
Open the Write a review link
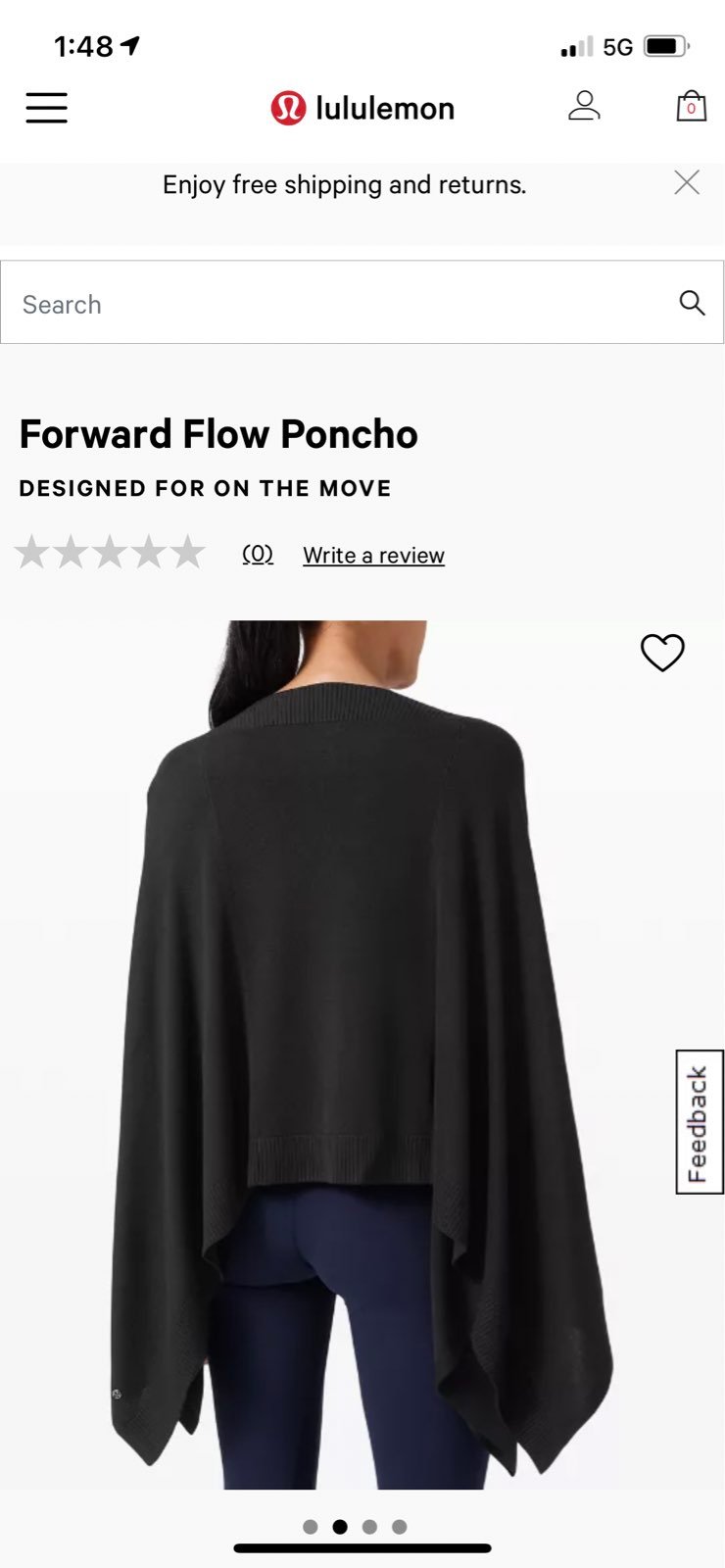pos(373,556)
